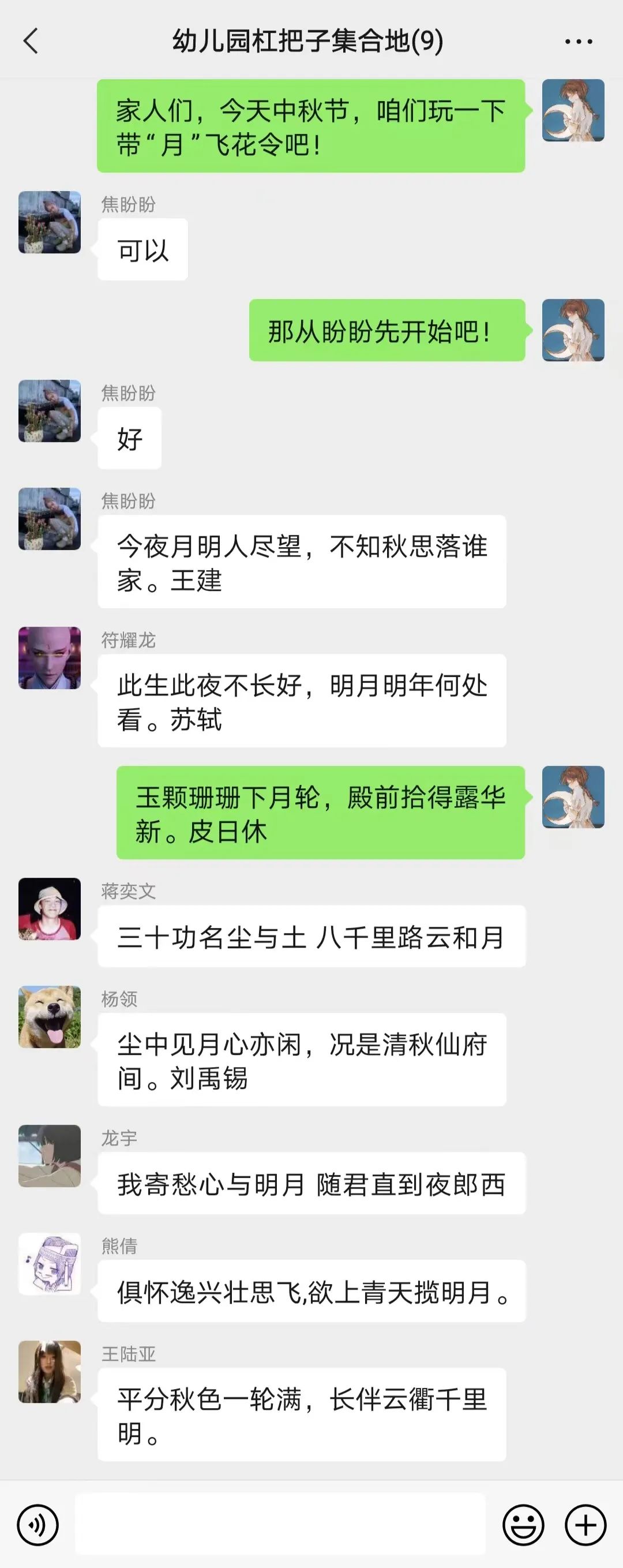623x1568 pixels.
Task: Open the emoji sticker panel
Action: [x=523, y=1525]
